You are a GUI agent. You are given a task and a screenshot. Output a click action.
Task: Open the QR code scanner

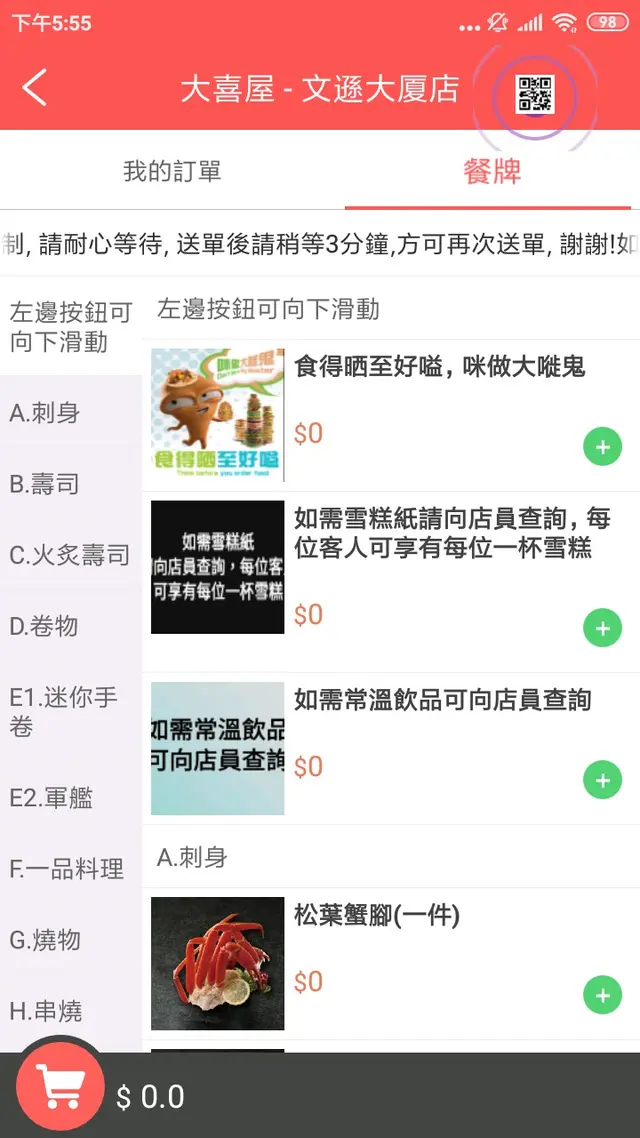pos(534,94)
